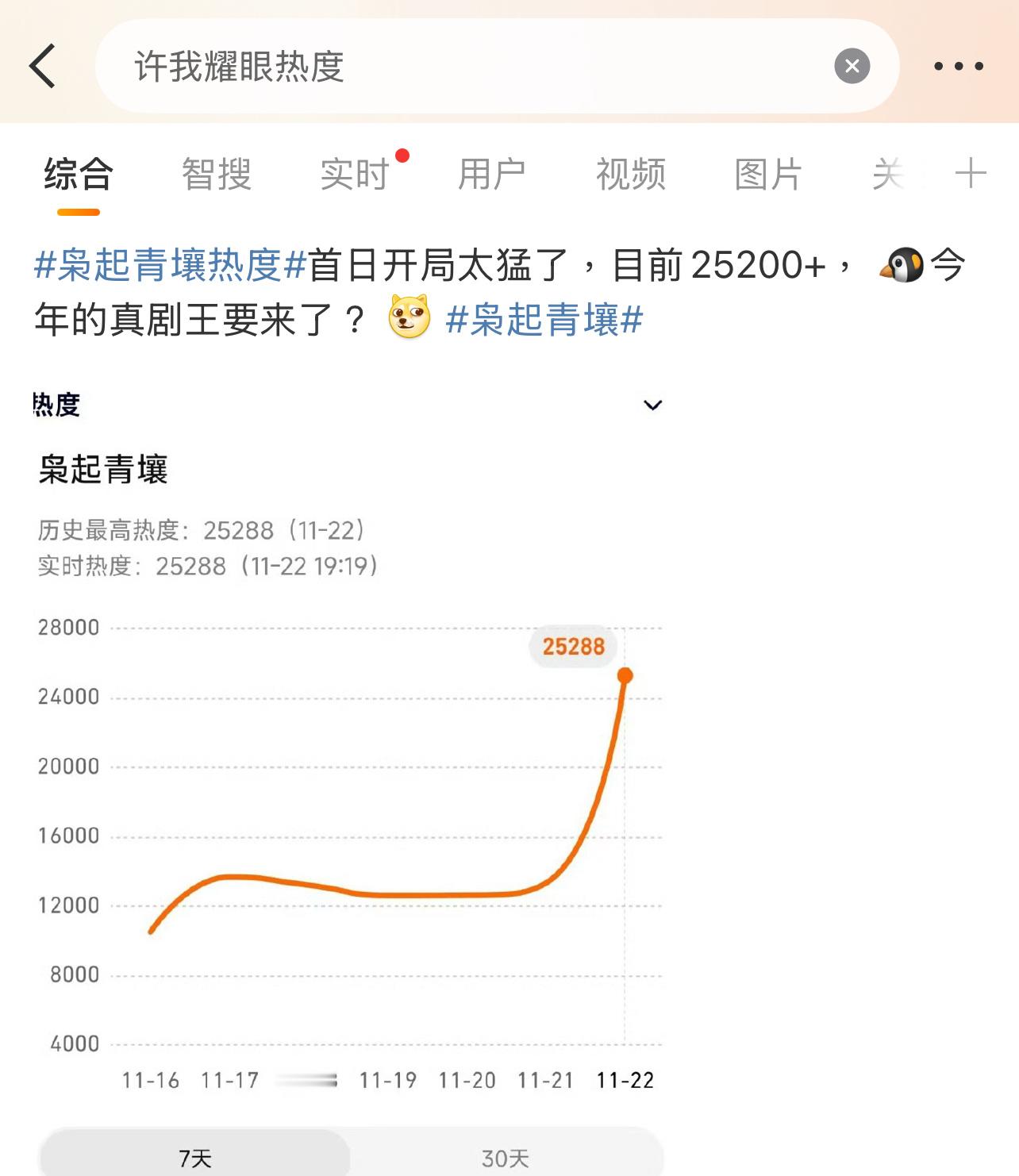This screenshot has height=1176, width=1019.
Task: Tap the plus icon to add more tabs
Action: click(x=970, y=173)
